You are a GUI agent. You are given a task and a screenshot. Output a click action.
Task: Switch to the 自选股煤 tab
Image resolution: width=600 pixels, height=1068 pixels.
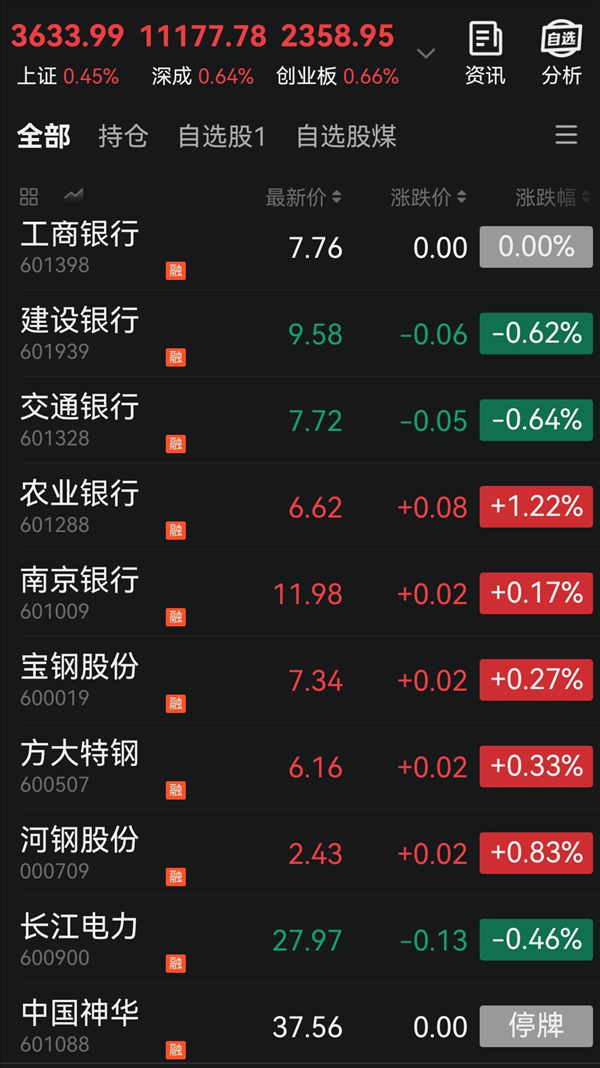coord(347,136)
